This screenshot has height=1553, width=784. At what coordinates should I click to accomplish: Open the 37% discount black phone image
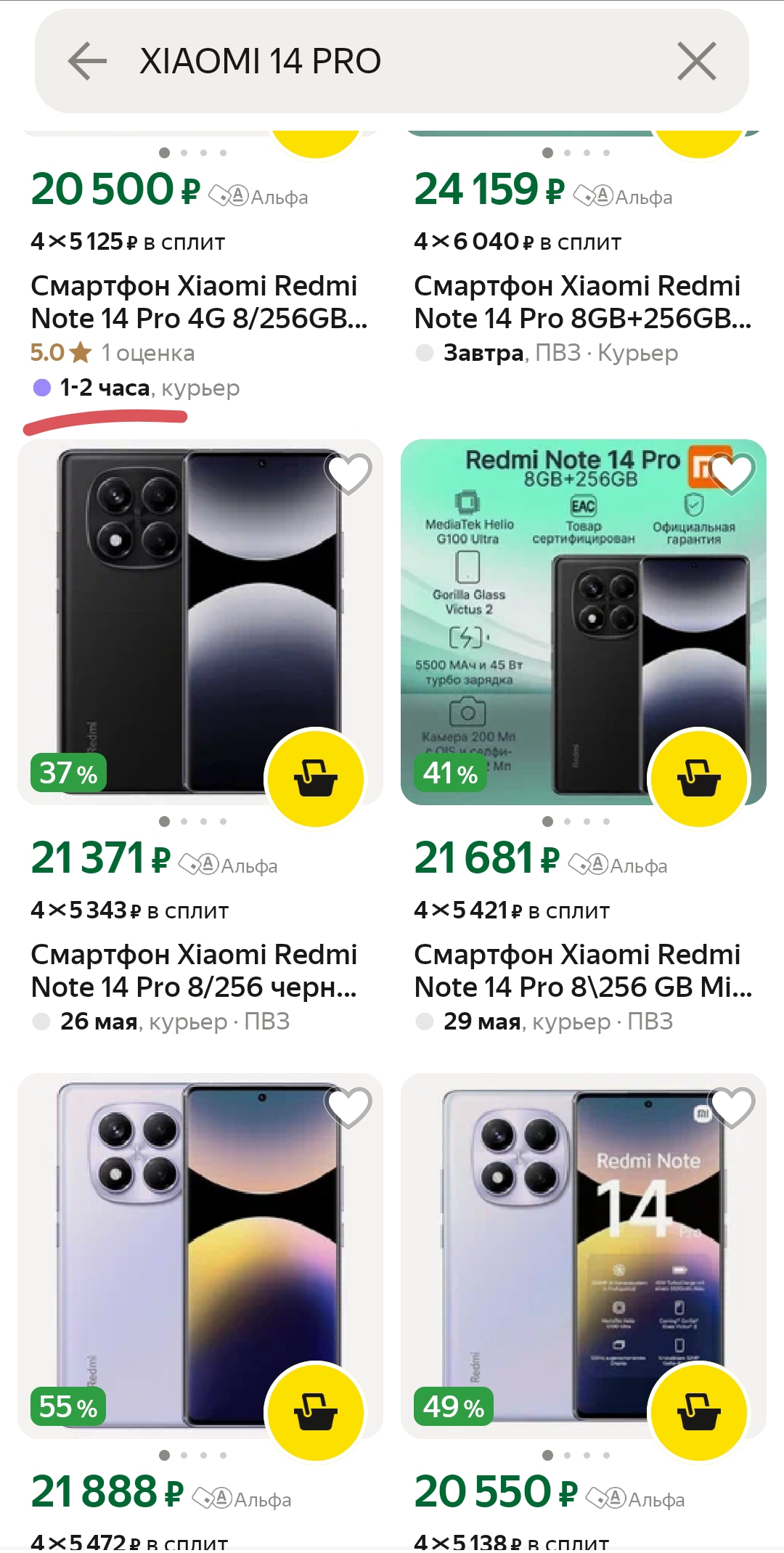[200, 622]
